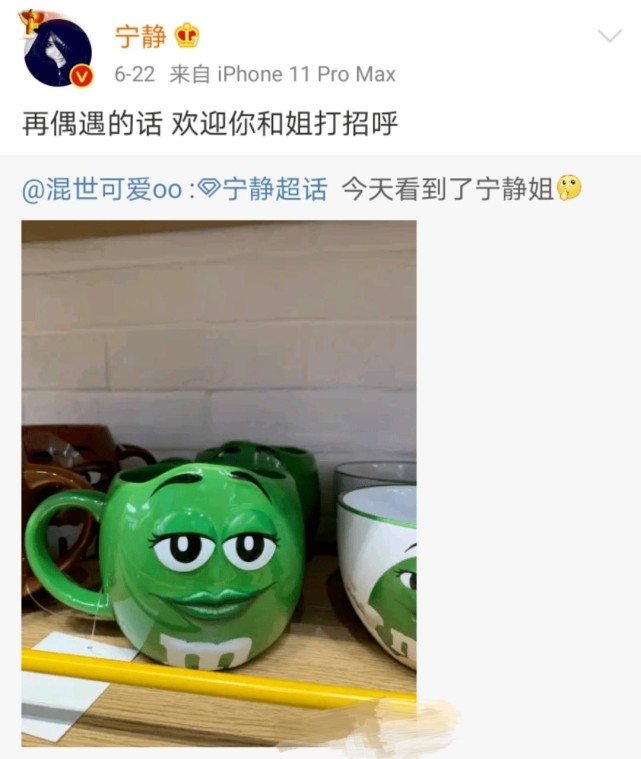Open the 宁静超话 super topic
Screen dimensions: 641x759
[x=264, y=189]
